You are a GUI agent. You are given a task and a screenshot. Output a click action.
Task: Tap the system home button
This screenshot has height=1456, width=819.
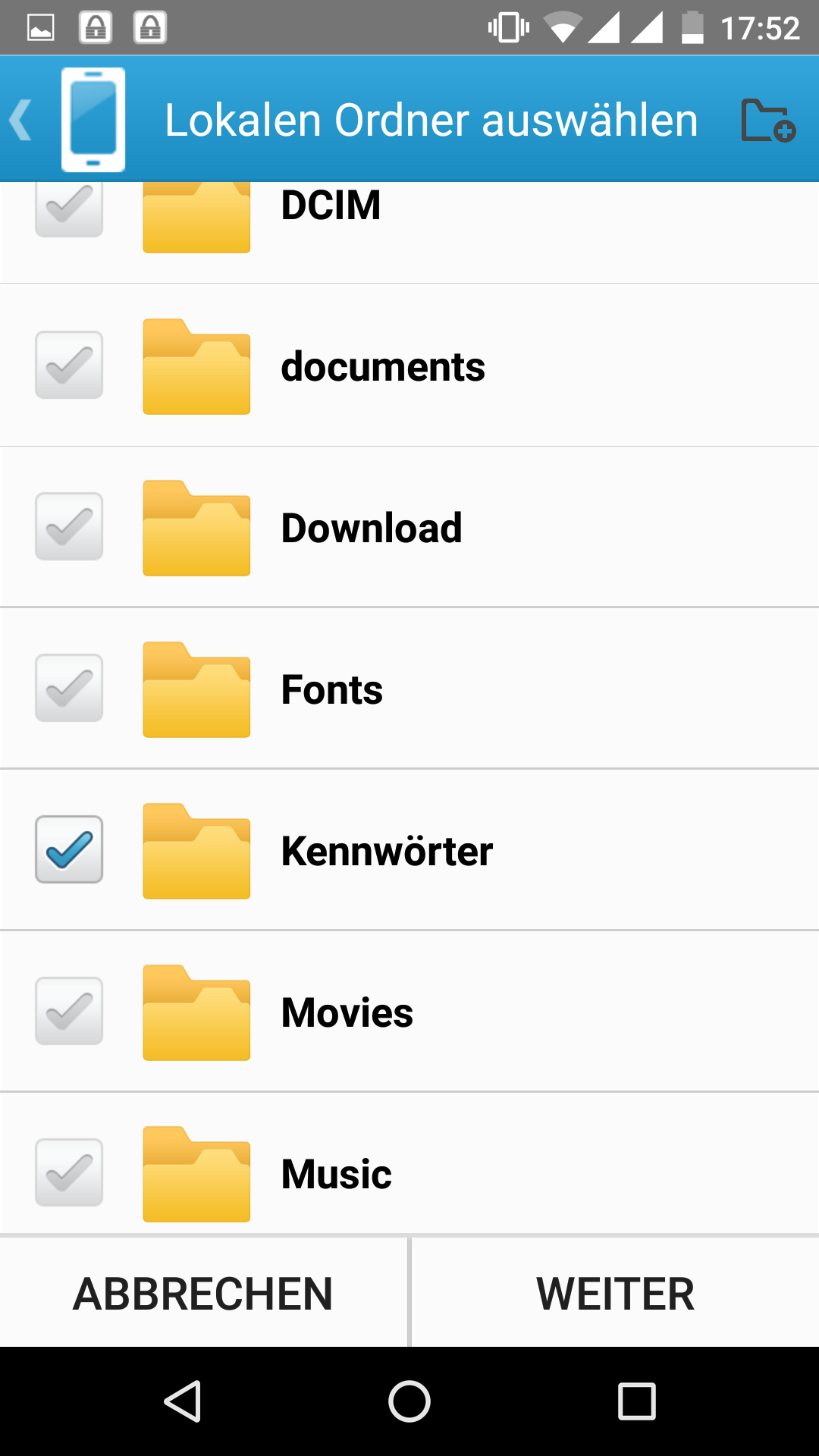point(409,1401)
